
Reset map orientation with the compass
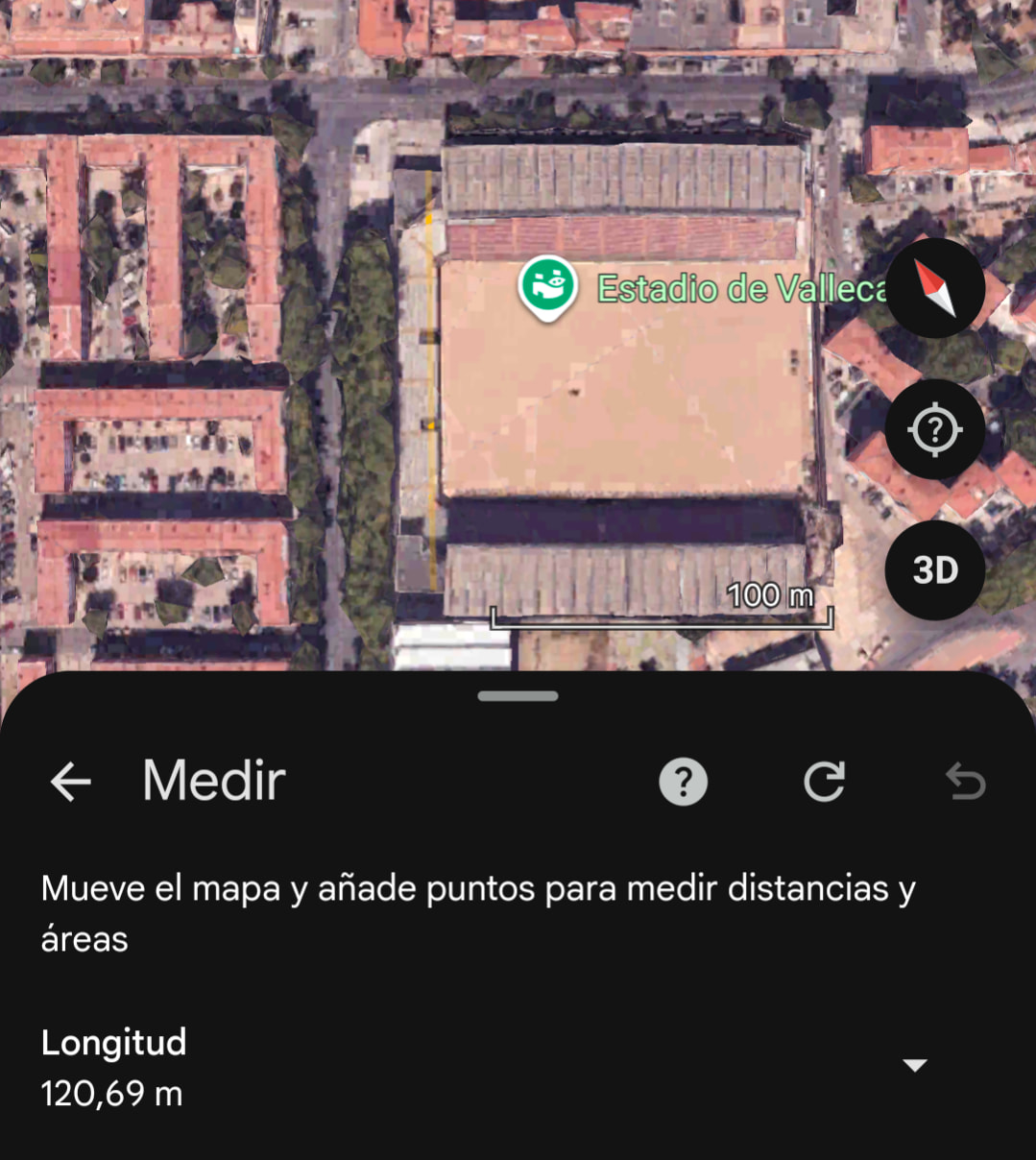(x=934, y=288)
